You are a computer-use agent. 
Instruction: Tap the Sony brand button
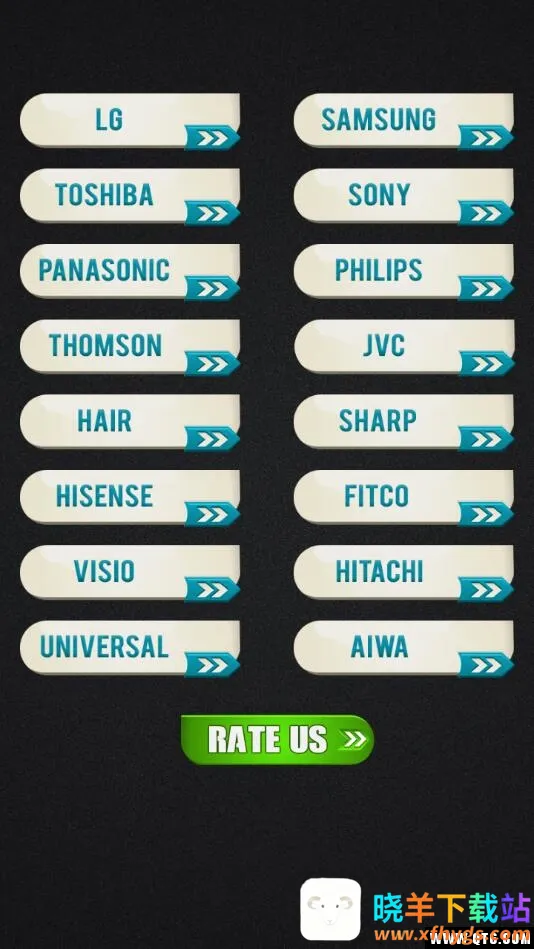click(x=404, y=197)
